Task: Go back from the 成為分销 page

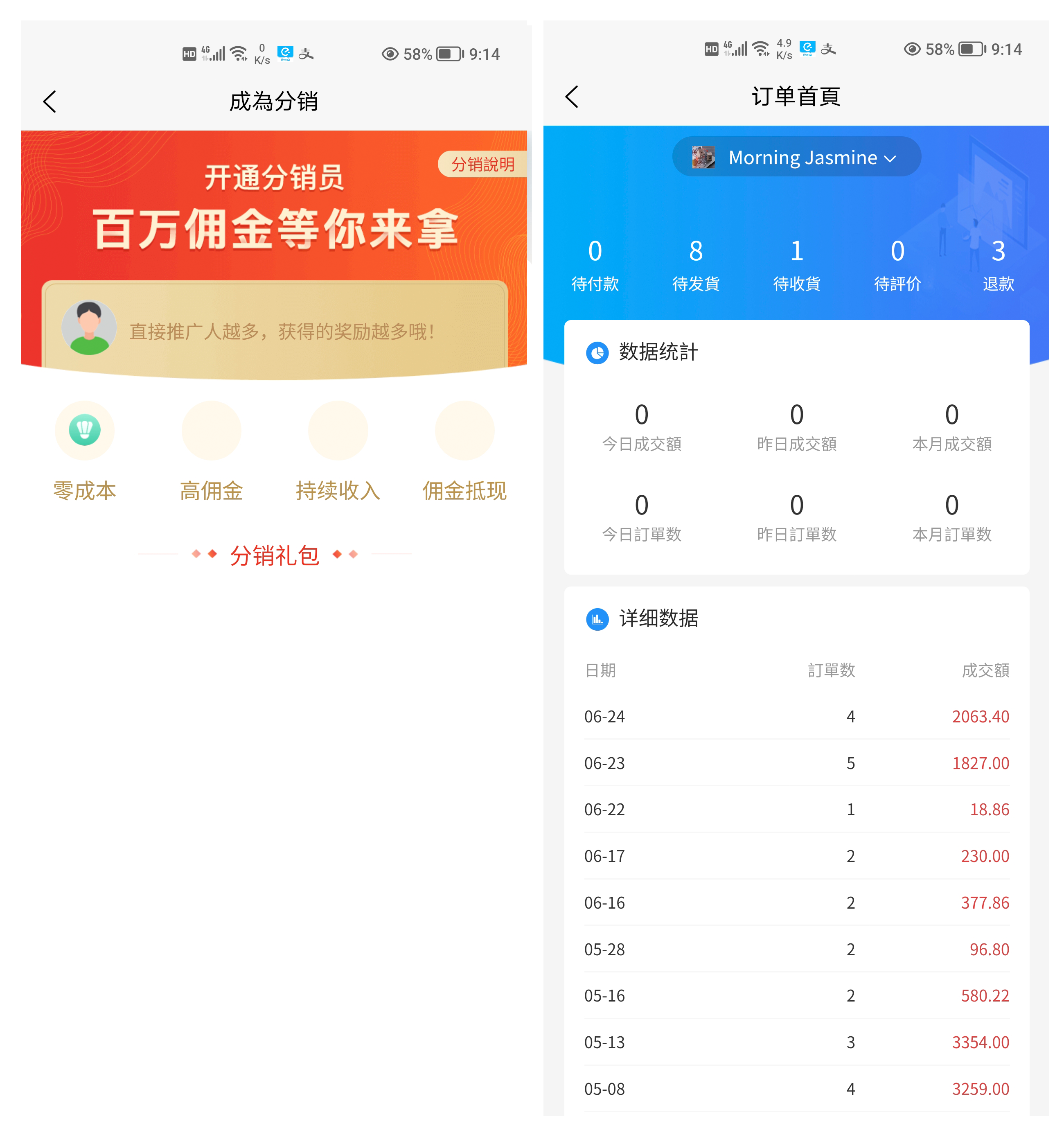Action: (x=50, y=102)
